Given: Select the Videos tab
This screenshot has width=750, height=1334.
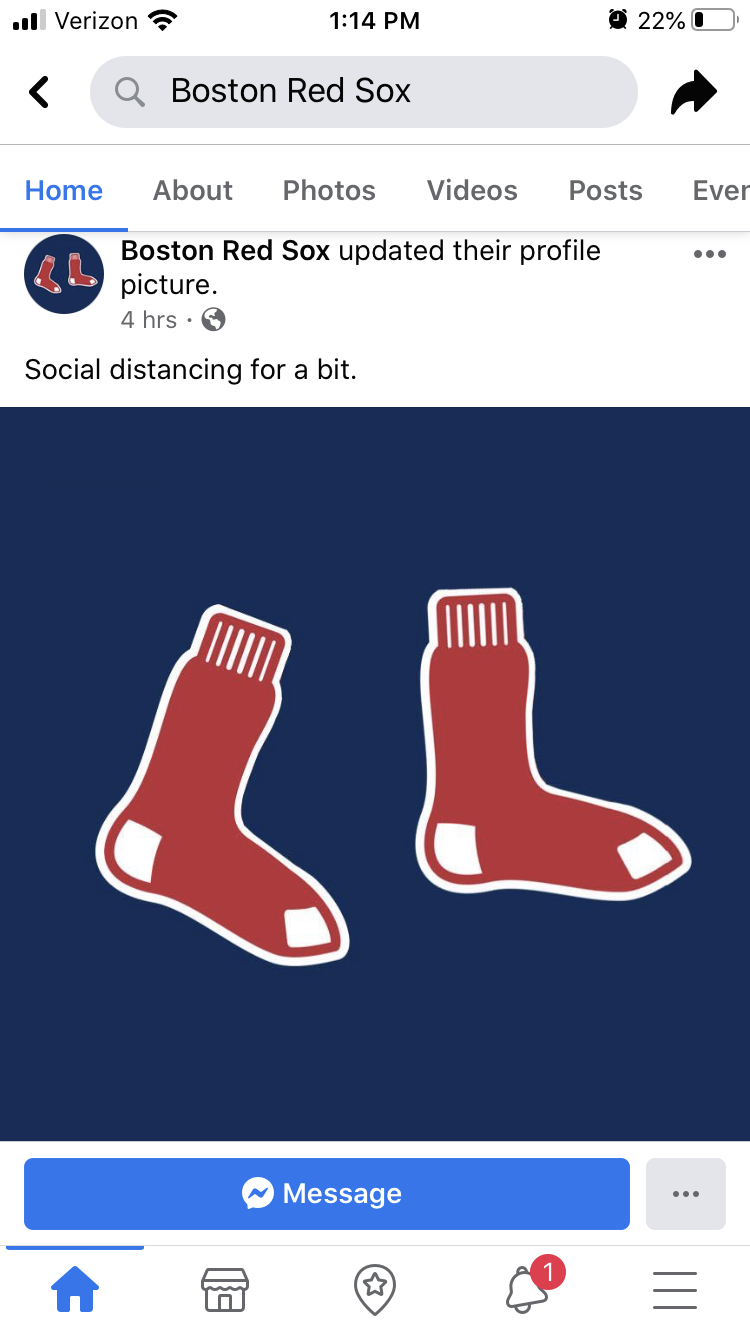Looking at the screenshot, I should [x=472, y=190].
